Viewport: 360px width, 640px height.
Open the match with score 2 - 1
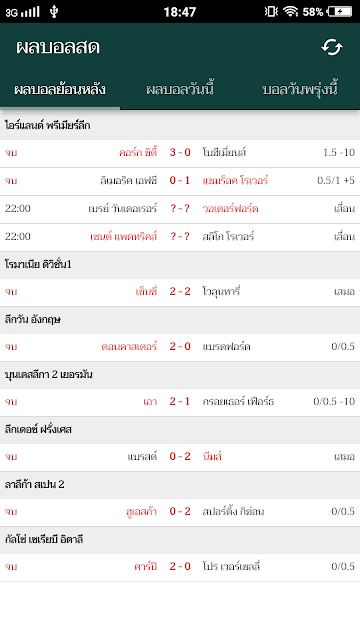pyautogui.click(x=180, y=402)
